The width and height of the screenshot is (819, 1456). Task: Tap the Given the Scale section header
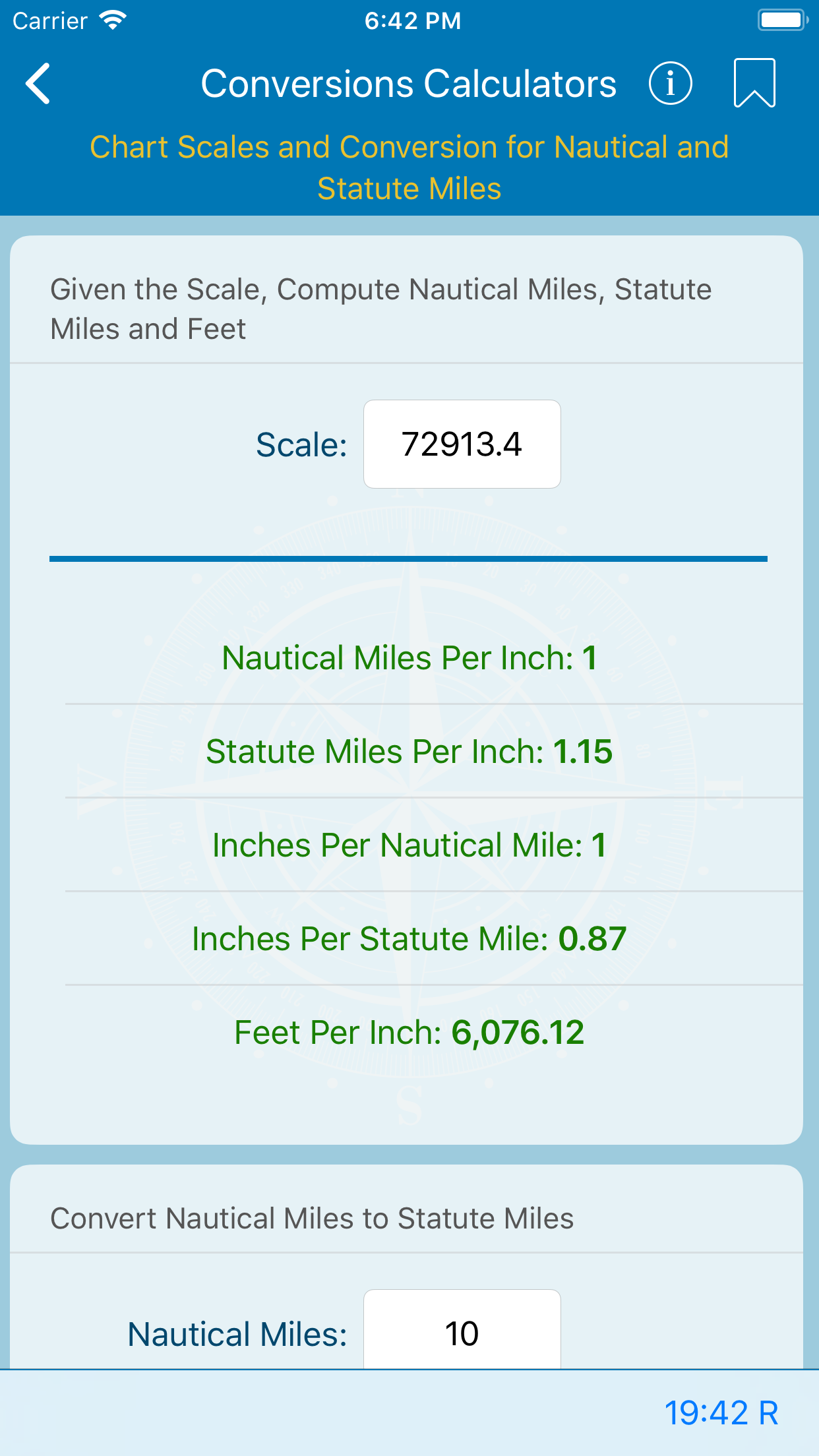click(x=380, y=307)
